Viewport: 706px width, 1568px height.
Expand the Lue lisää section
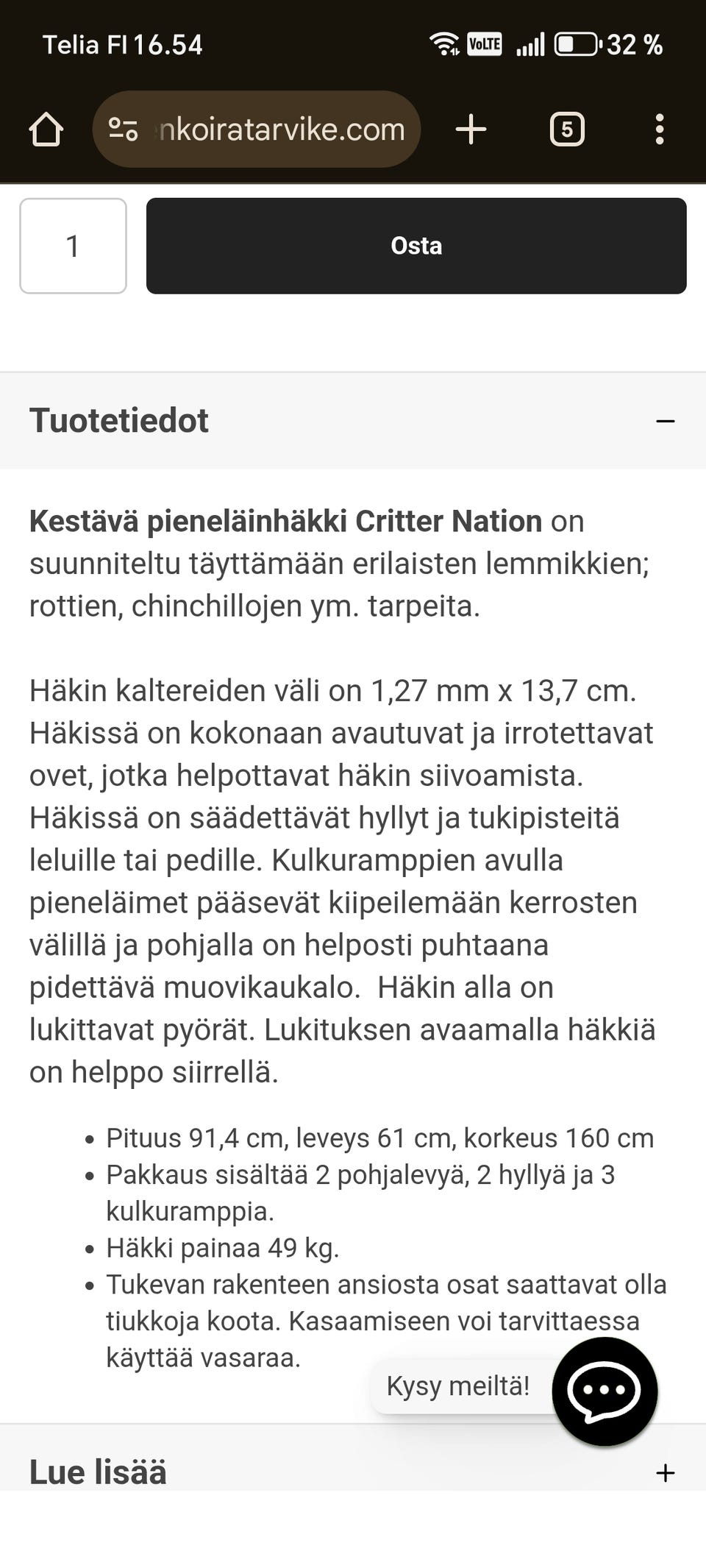click(x=666, y=1472)
